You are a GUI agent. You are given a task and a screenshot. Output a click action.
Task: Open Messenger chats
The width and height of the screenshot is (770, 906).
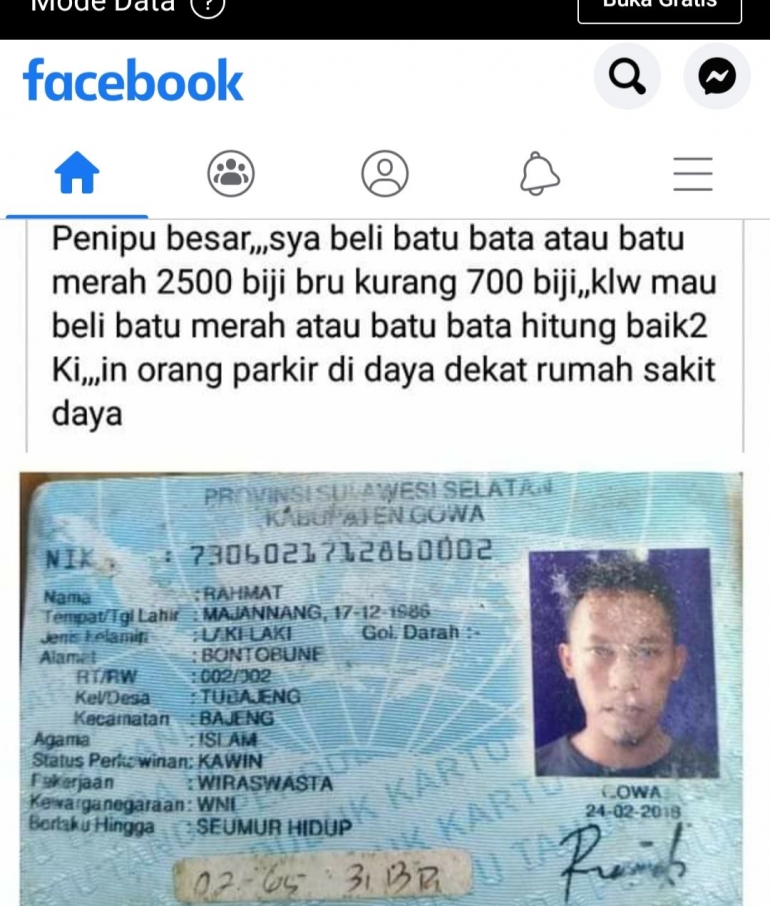(x=717, y=76)
